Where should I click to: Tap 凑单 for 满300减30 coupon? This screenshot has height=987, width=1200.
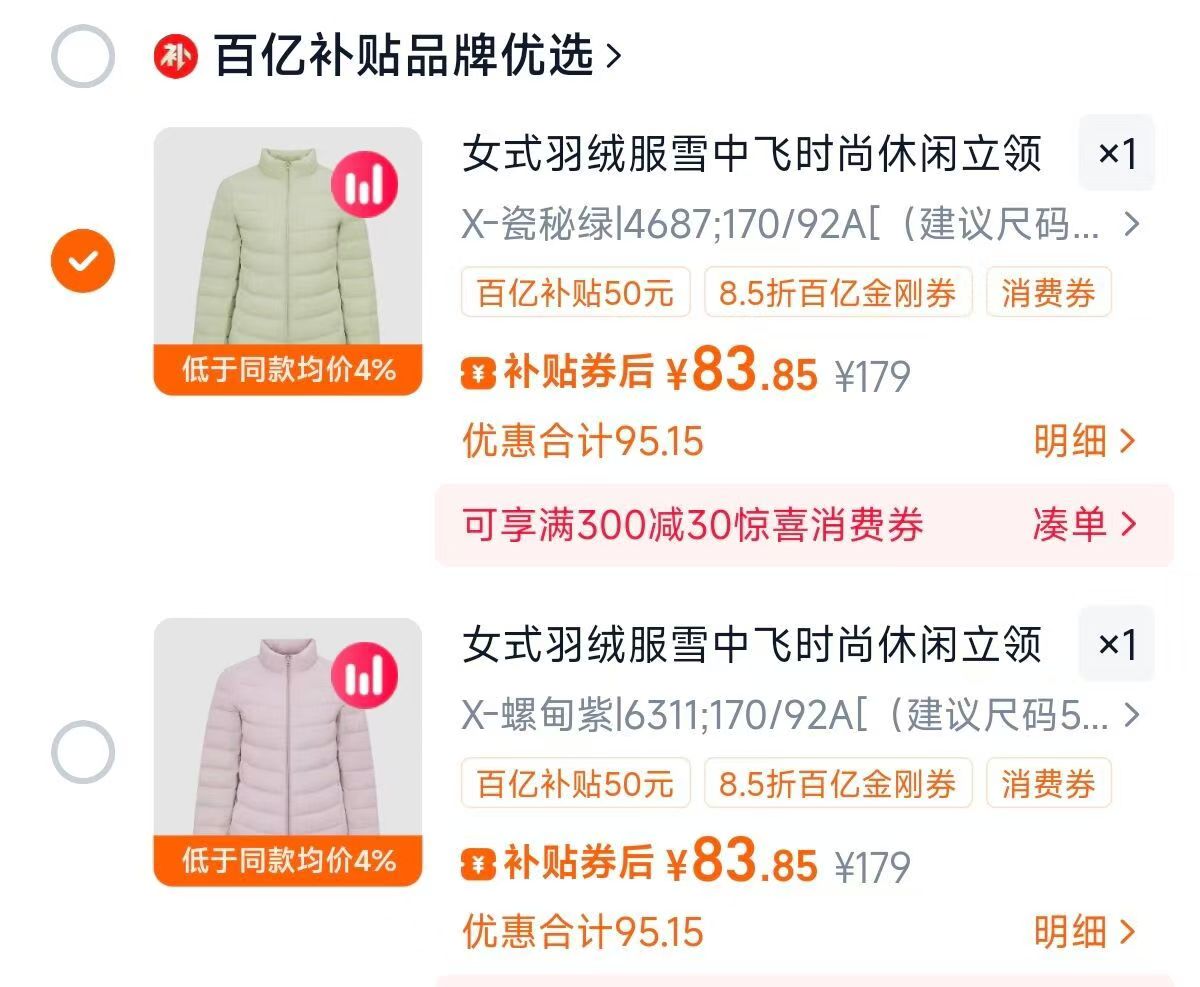click(1085, 525)
